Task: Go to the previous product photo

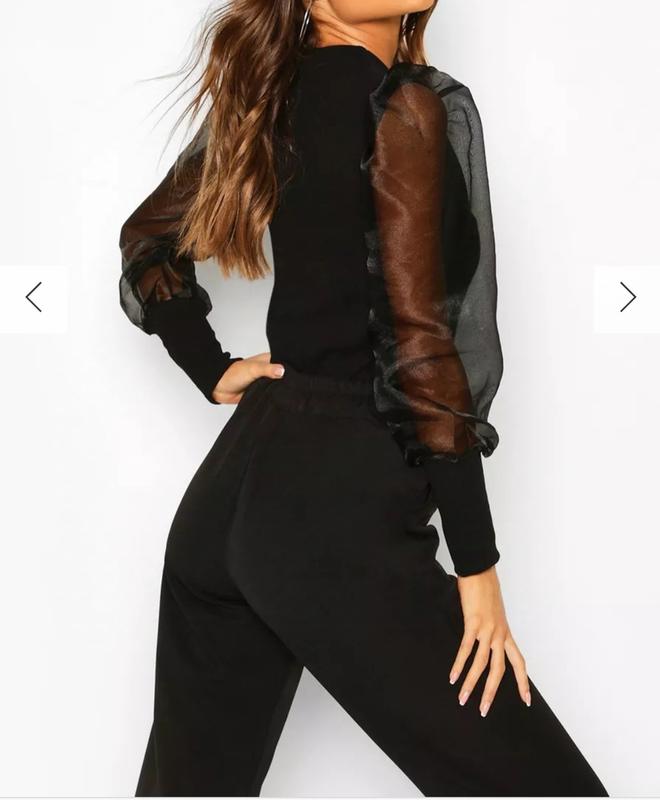Action: tap(34, 297)
